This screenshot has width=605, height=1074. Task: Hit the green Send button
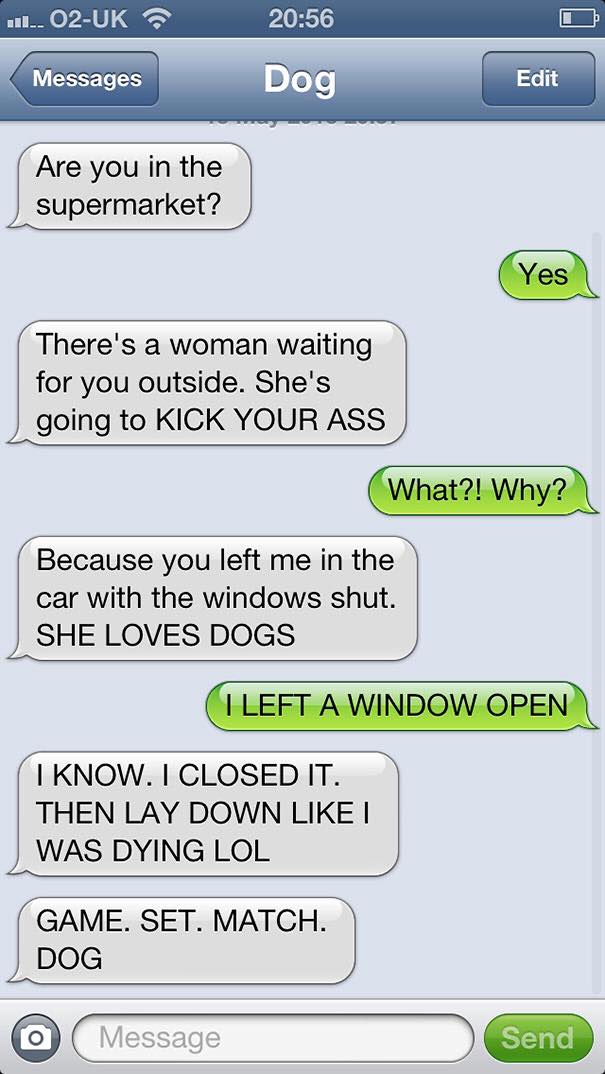[x=538, y=1038]
